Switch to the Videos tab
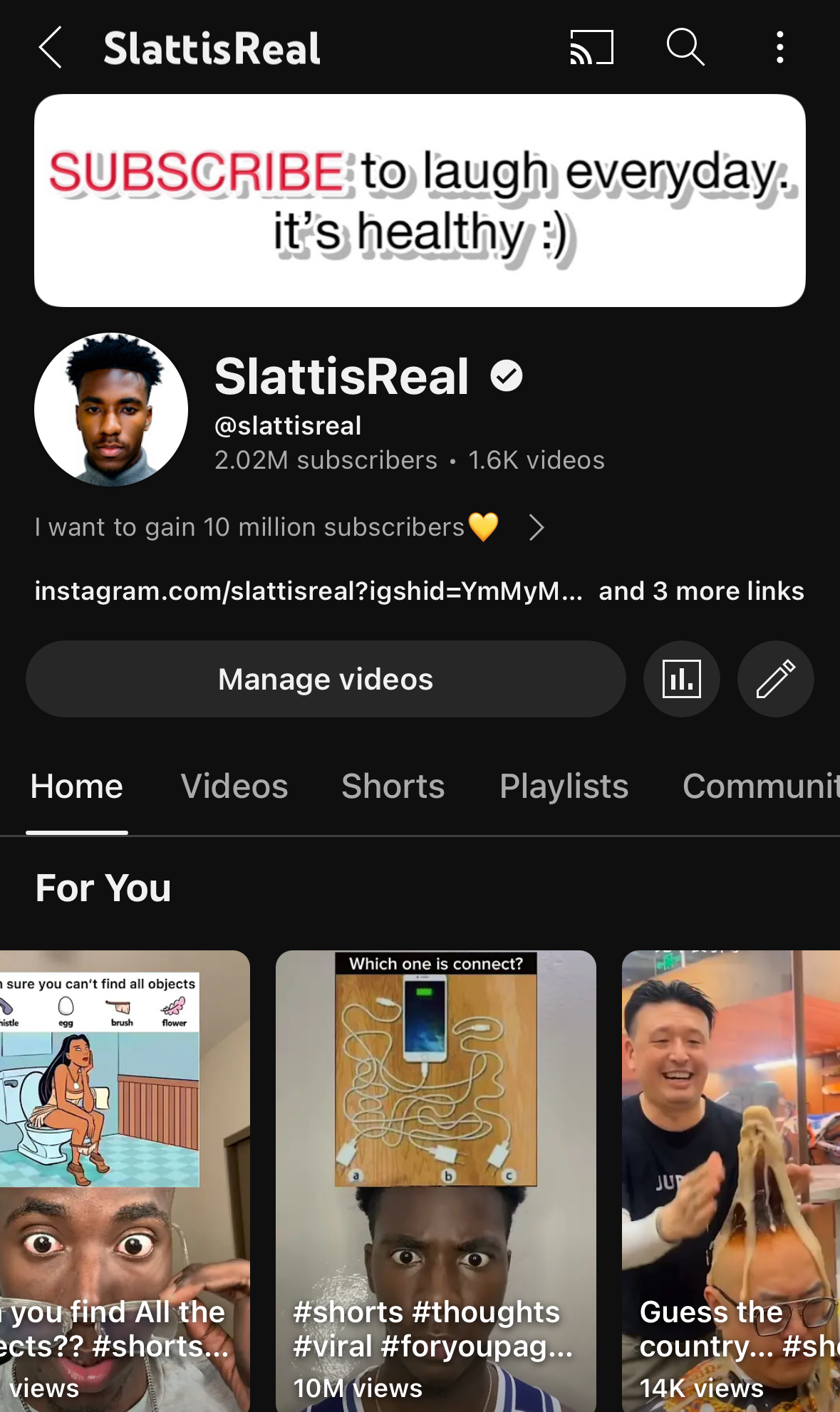The width and height of the screenshot is (840, 1412). click(234, 787)
